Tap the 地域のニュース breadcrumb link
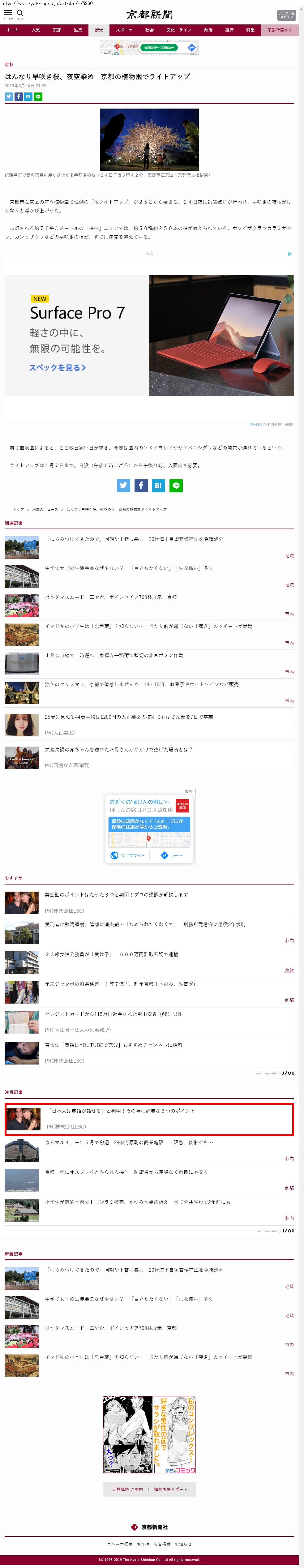 [x=45, y=509]
